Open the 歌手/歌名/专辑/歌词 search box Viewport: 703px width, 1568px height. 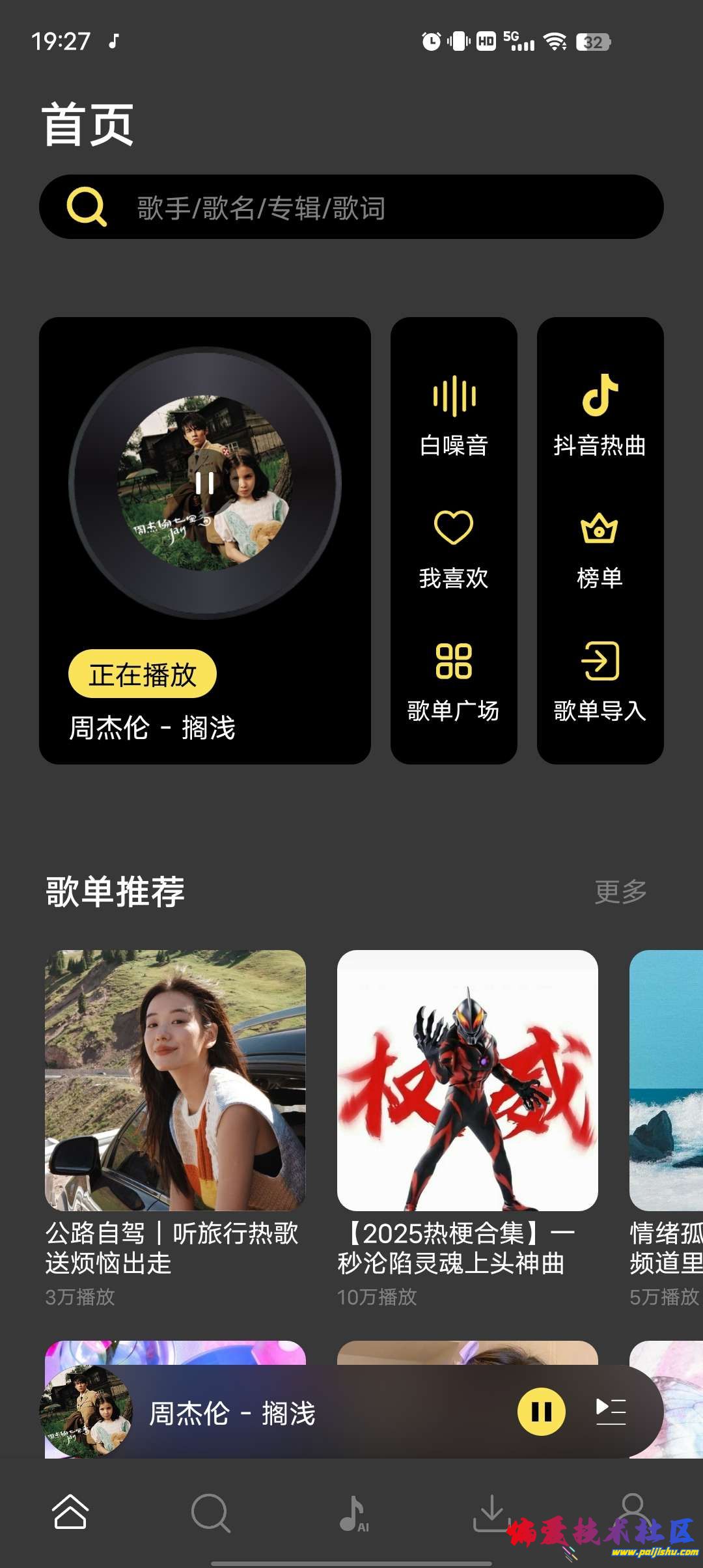pyautogui.click(x=351, y=207)
